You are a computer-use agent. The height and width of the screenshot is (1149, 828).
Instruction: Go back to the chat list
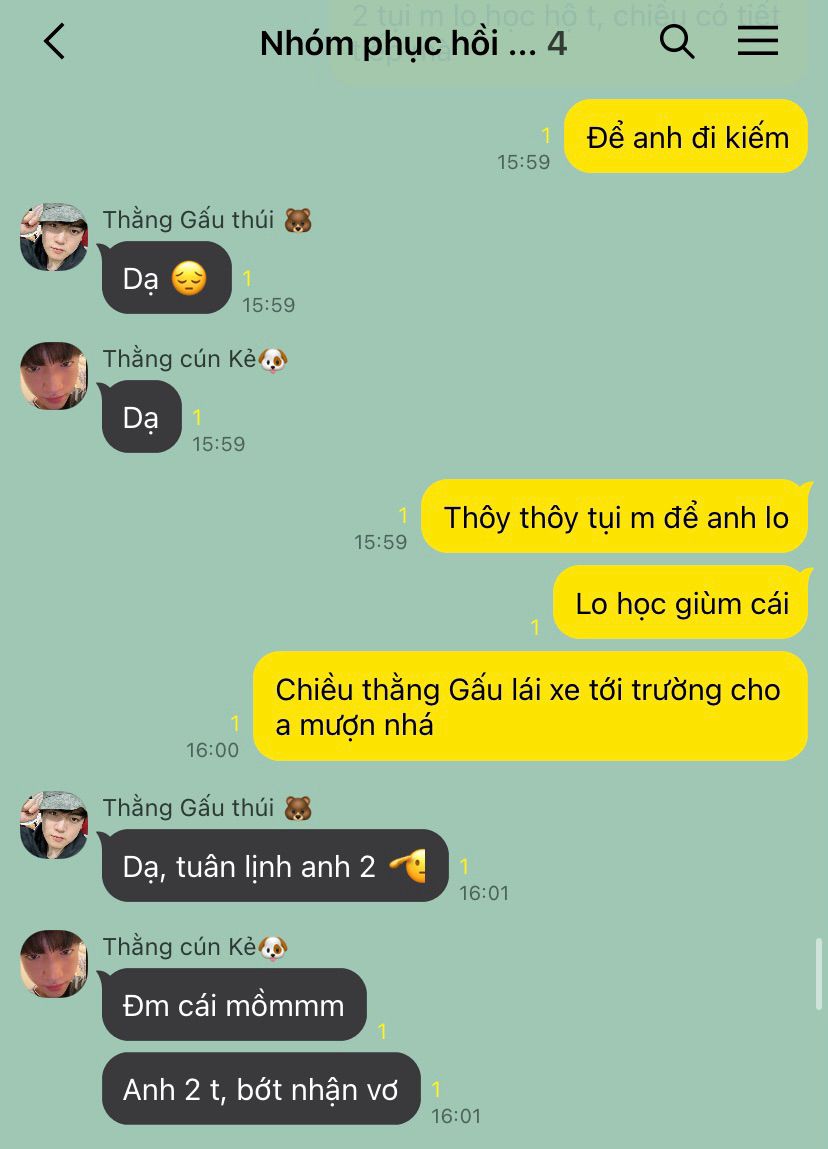54,42
